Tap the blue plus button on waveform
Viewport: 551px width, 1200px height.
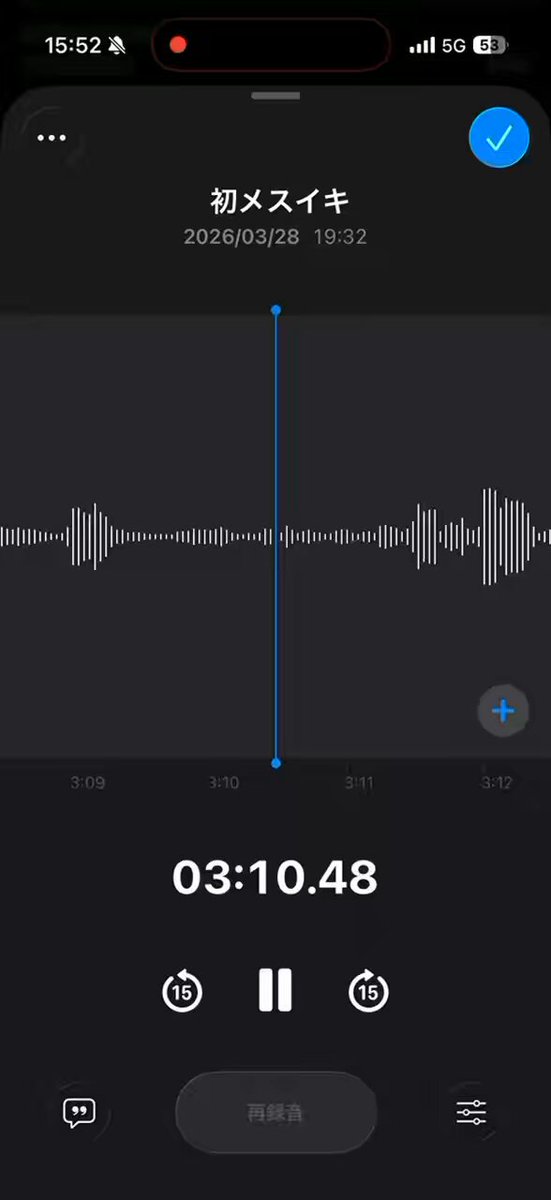[x=503, y=711]
